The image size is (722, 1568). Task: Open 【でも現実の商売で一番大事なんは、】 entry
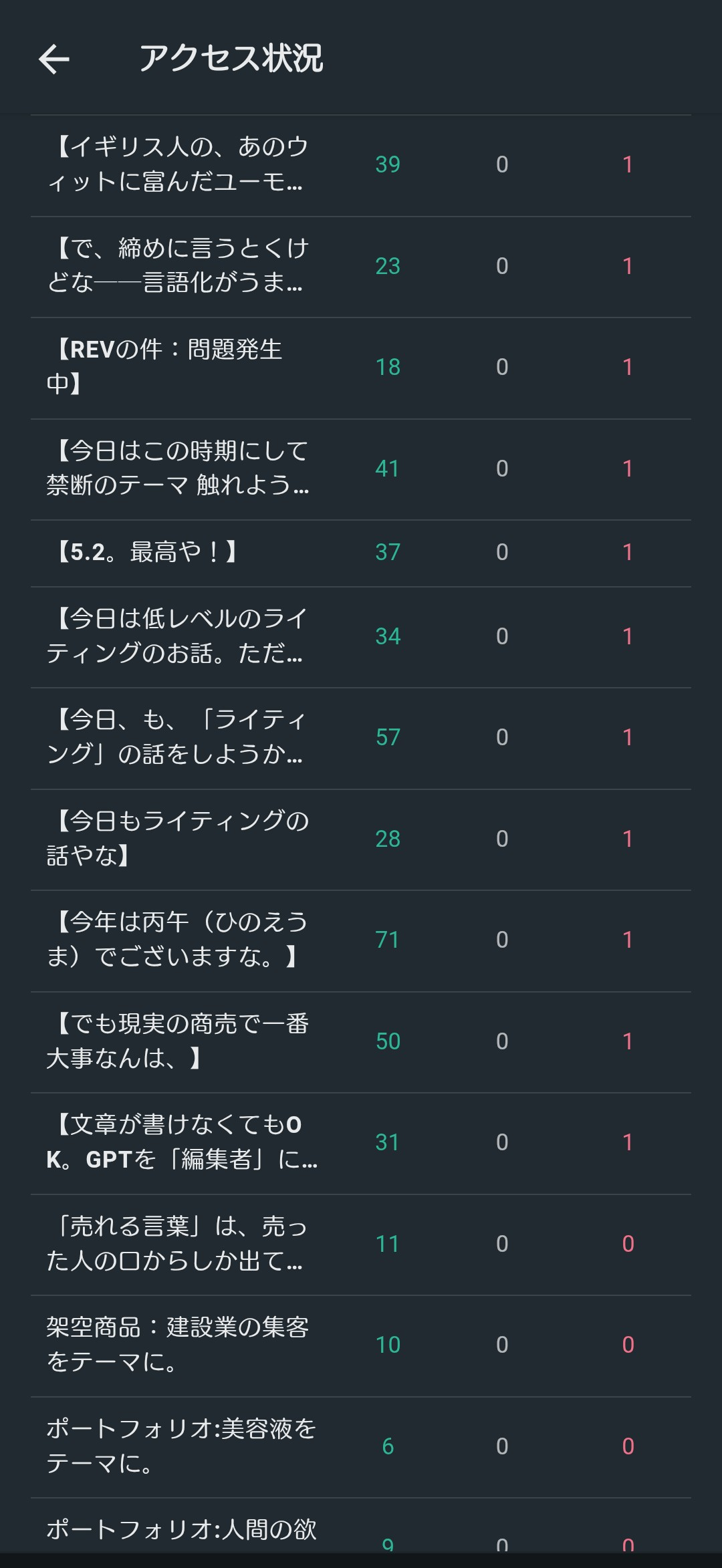click(x=178, y=1041)
